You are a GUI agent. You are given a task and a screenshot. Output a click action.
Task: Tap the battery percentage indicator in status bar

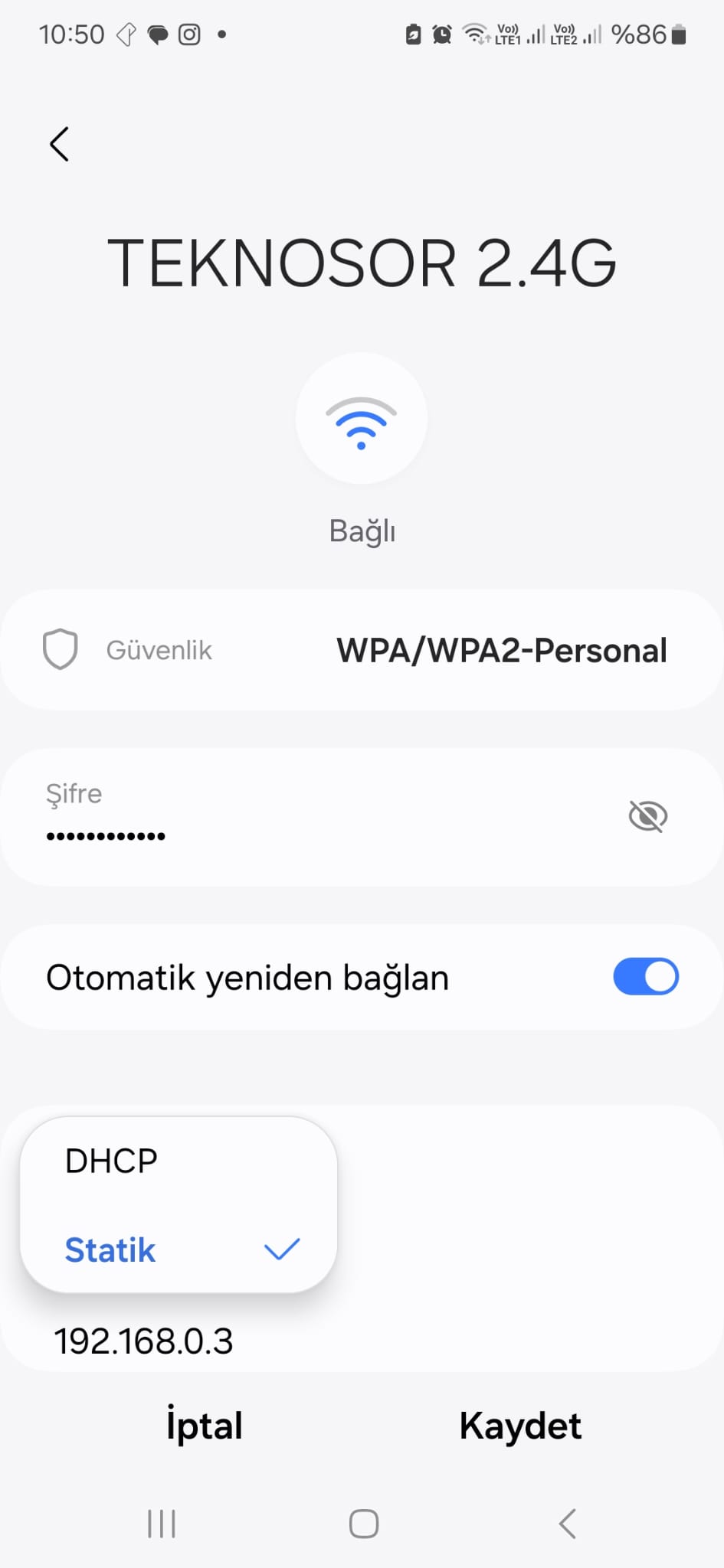(x=640, y=34)
